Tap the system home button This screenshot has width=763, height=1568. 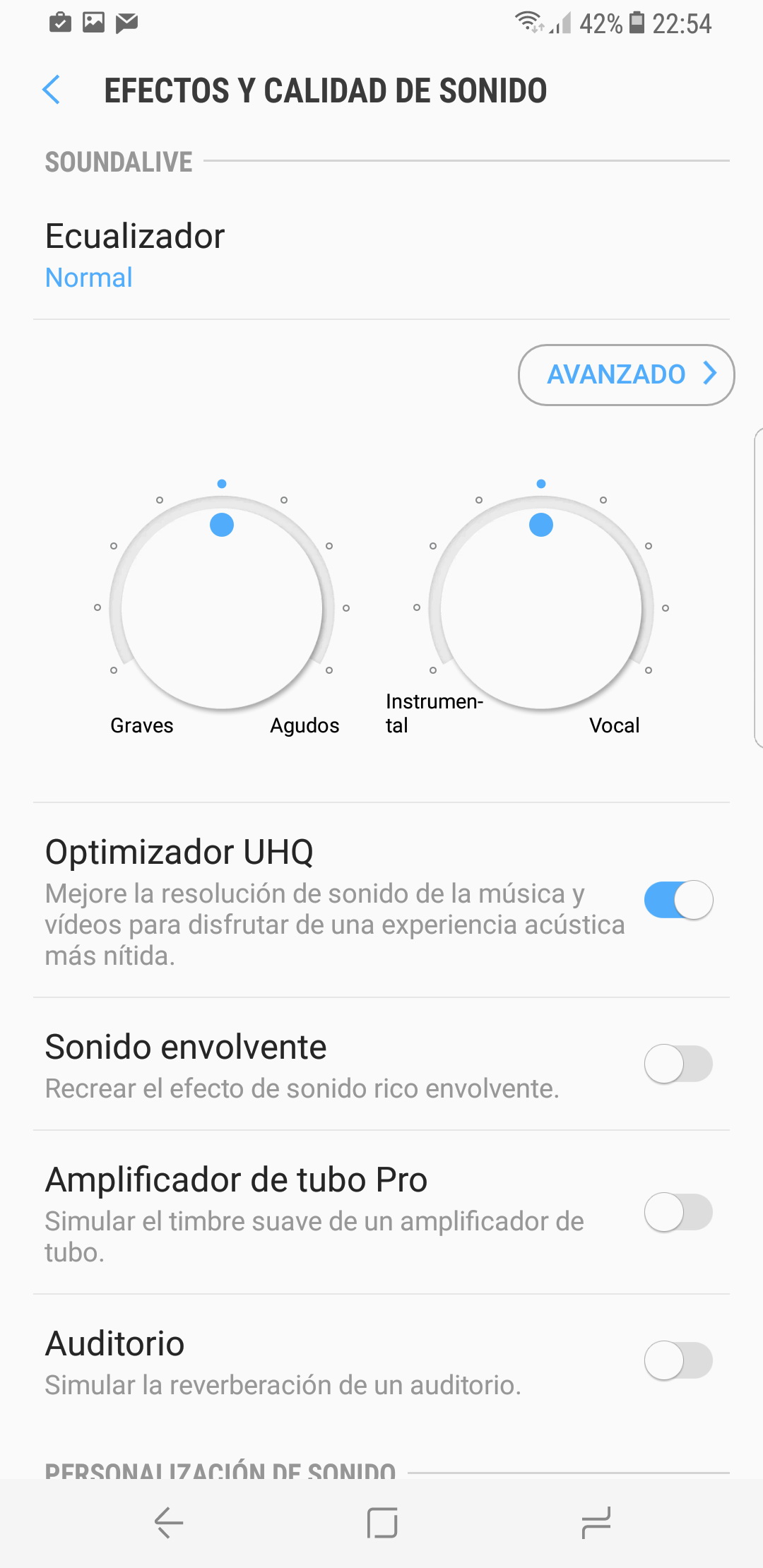click(x=382, y=1523)
